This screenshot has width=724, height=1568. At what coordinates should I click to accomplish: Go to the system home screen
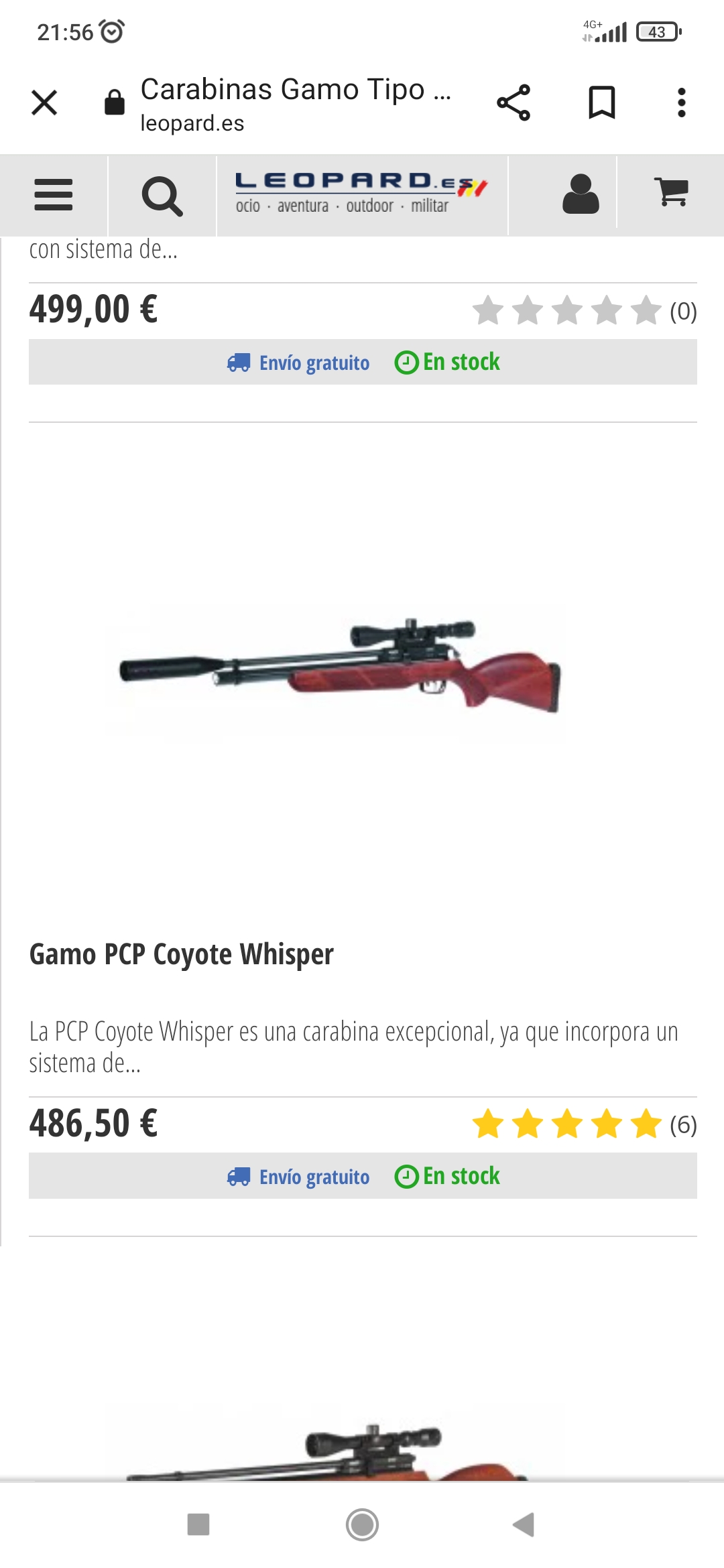(x=362, y=1524)
